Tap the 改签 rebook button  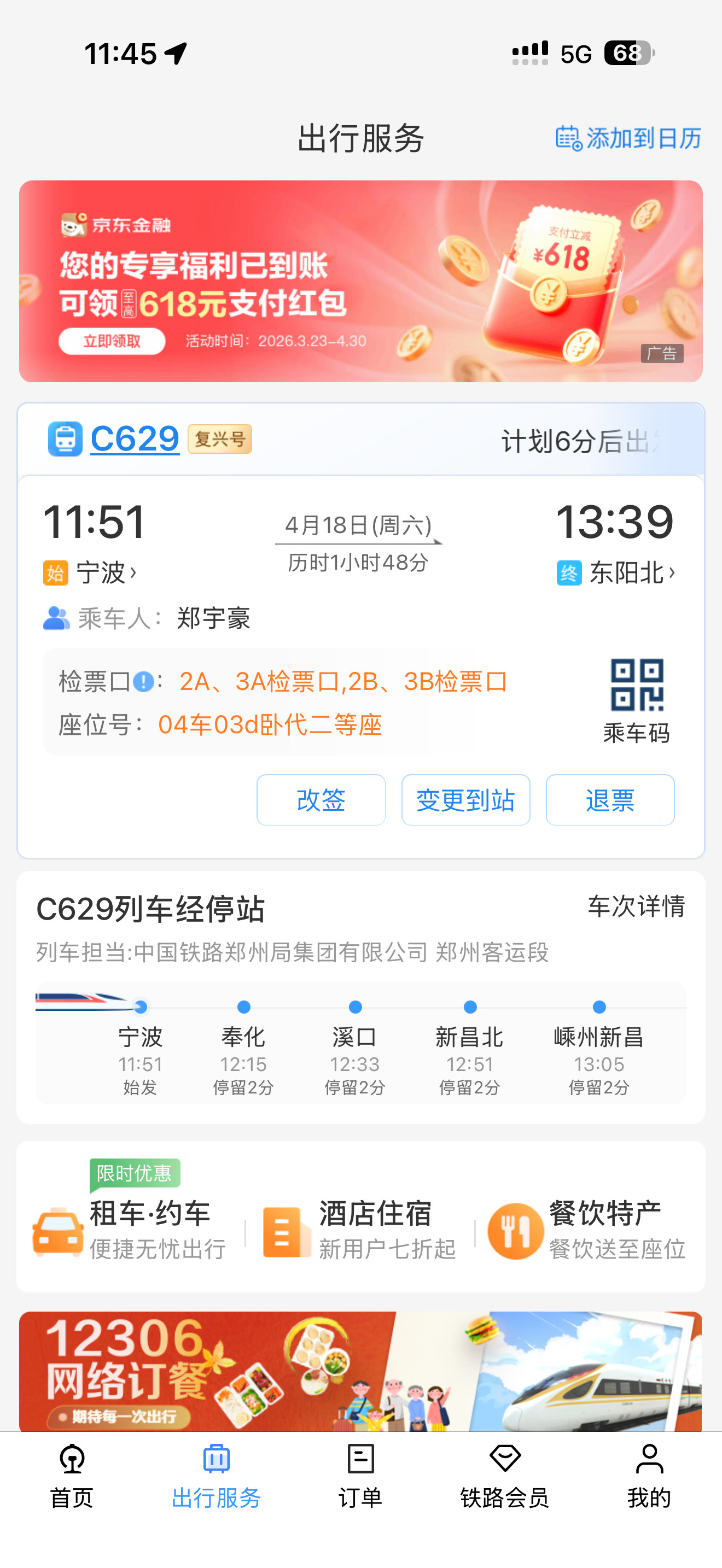coord(321,800)
